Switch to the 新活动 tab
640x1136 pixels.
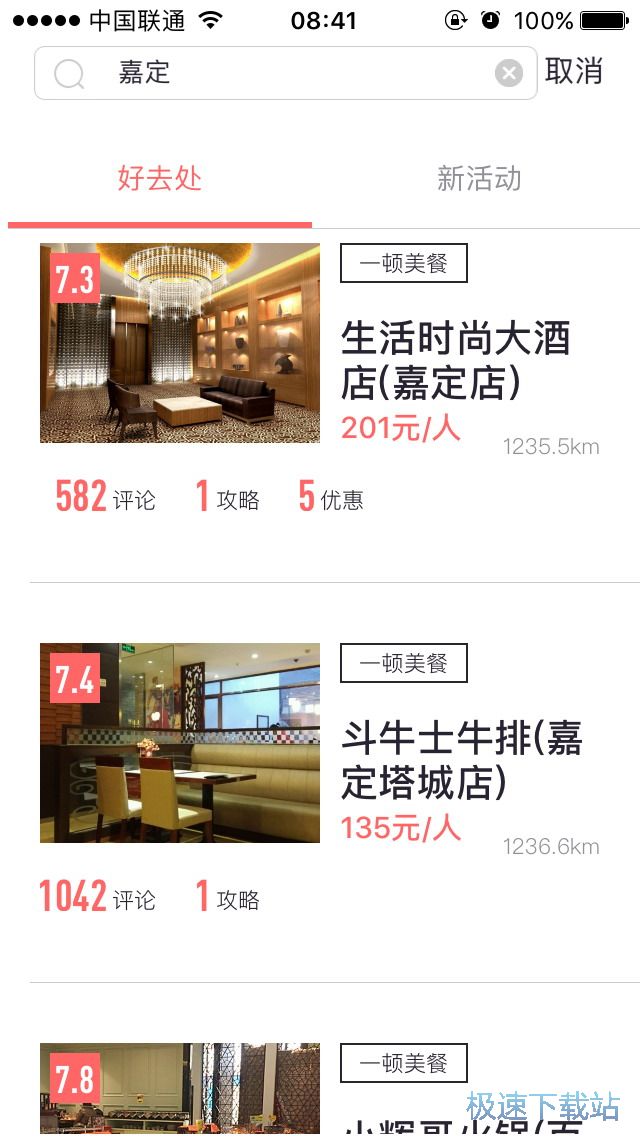pyautogui.click(x=479, y=179)
